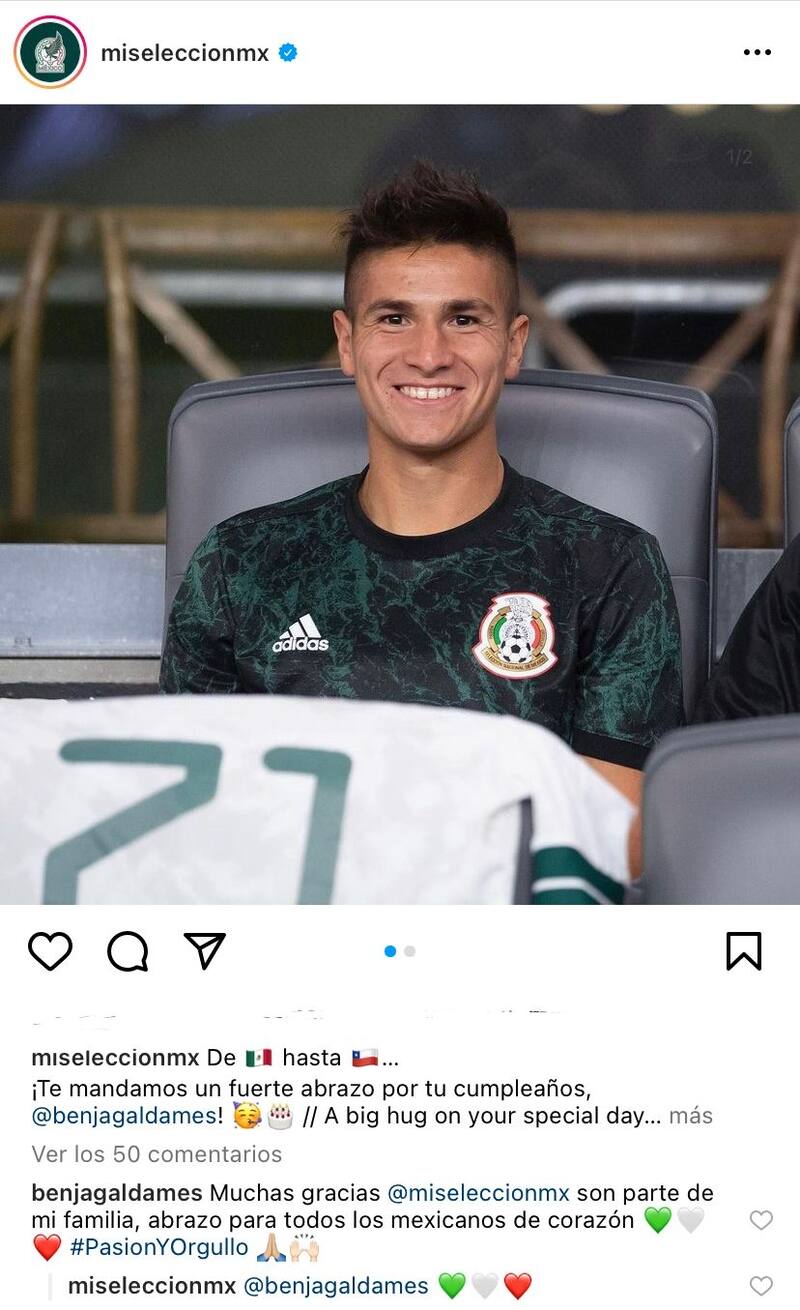Share the post with the paper plane icon
The height and width of the screenshot is (1310, 800).
(205, 950)
